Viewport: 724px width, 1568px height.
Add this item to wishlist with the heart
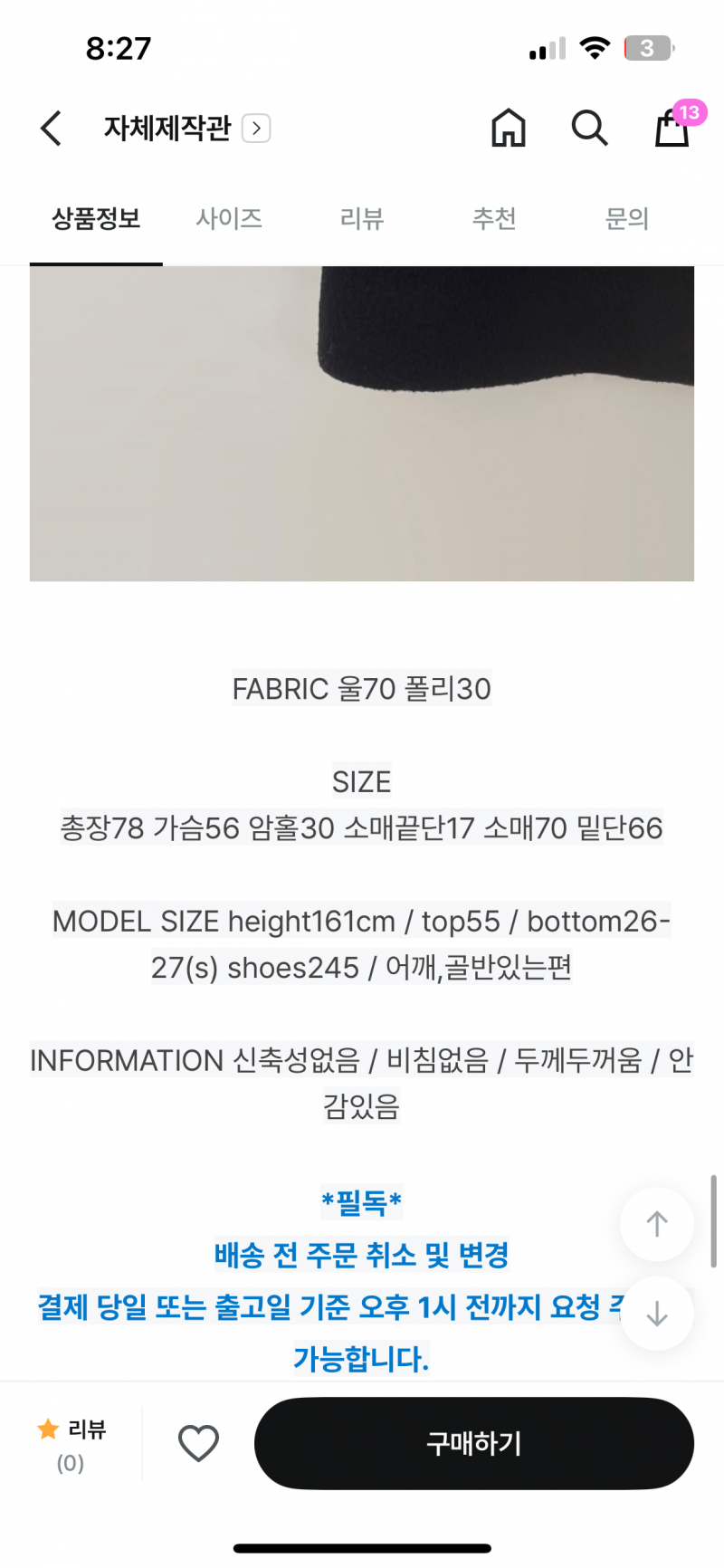(x=198, y=1443)
